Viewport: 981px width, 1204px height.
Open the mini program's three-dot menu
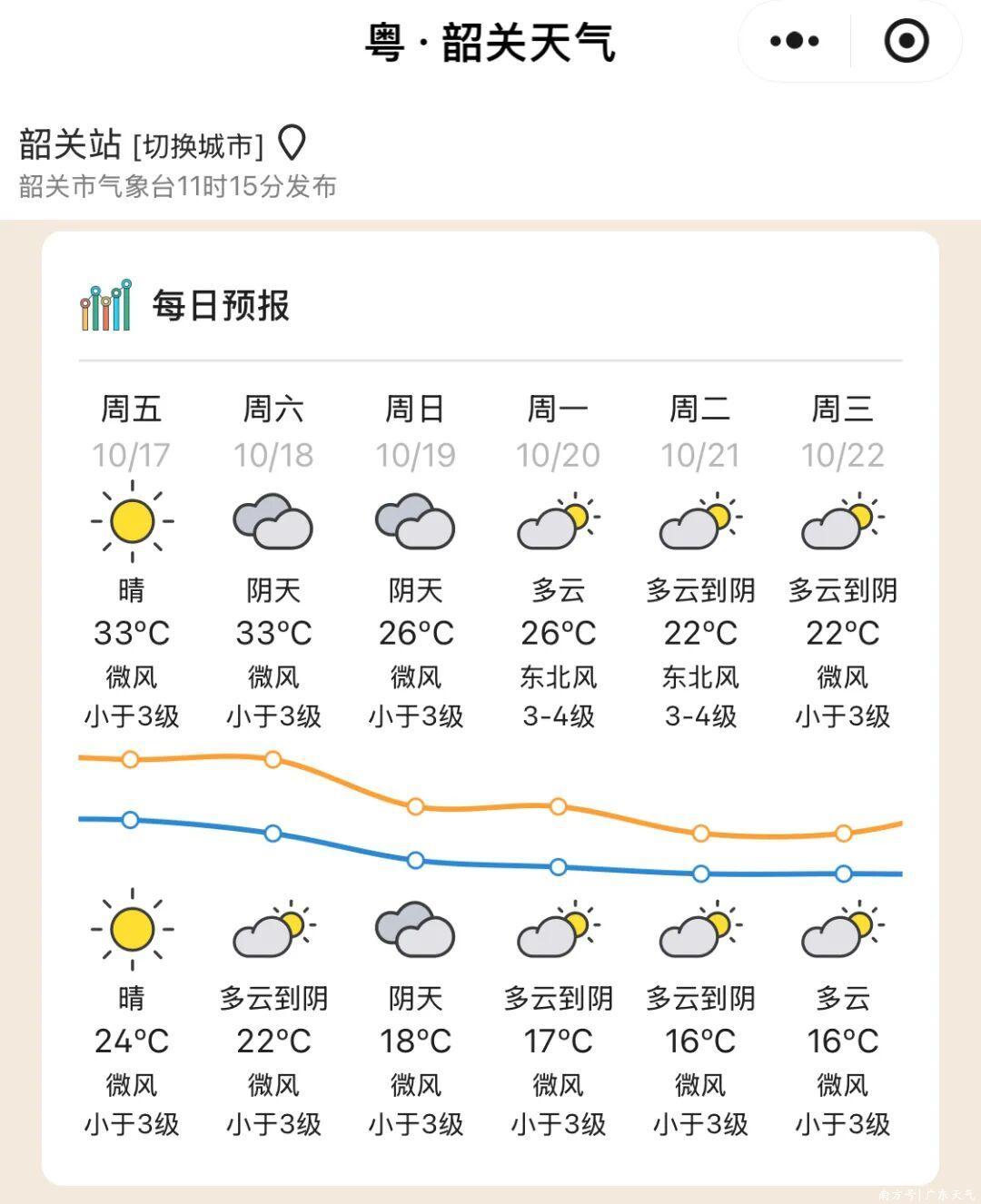pyautogui.click(x=794, y=42)
